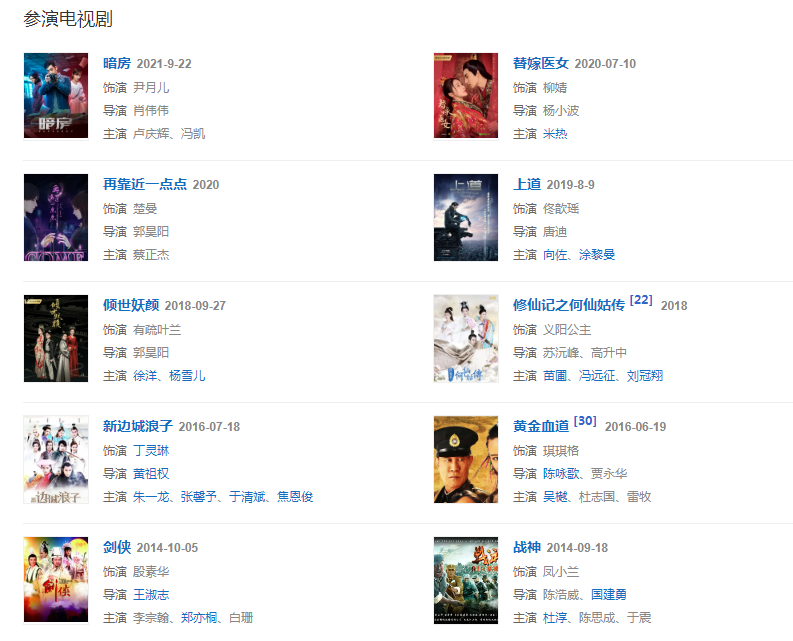The width and height of the screenshot is (793, 641).
Task: Open the 替嫁医女 drama title link
Action: click(540, 63)
